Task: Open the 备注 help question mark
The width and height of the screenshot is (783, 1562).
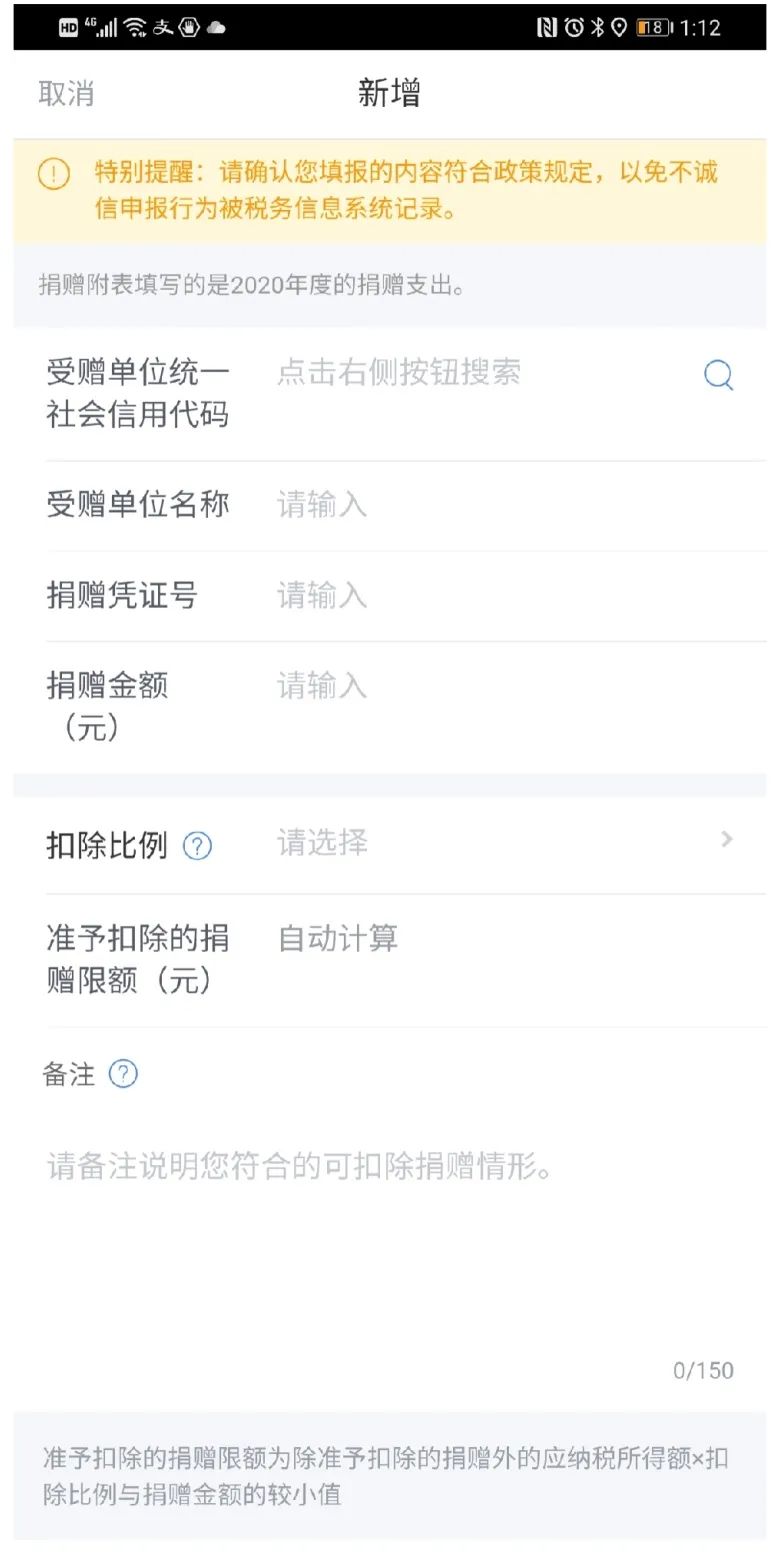Action: tap(122, 1074)
